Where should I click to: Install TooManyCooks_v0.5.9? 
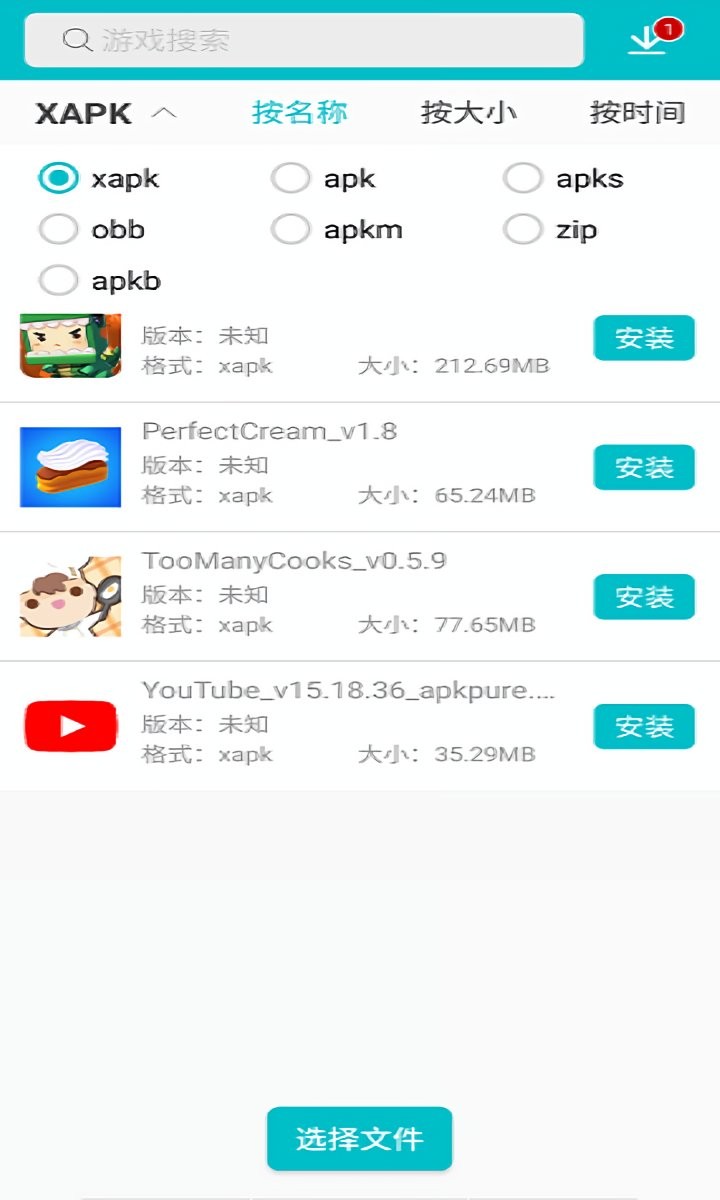(644, 597)
